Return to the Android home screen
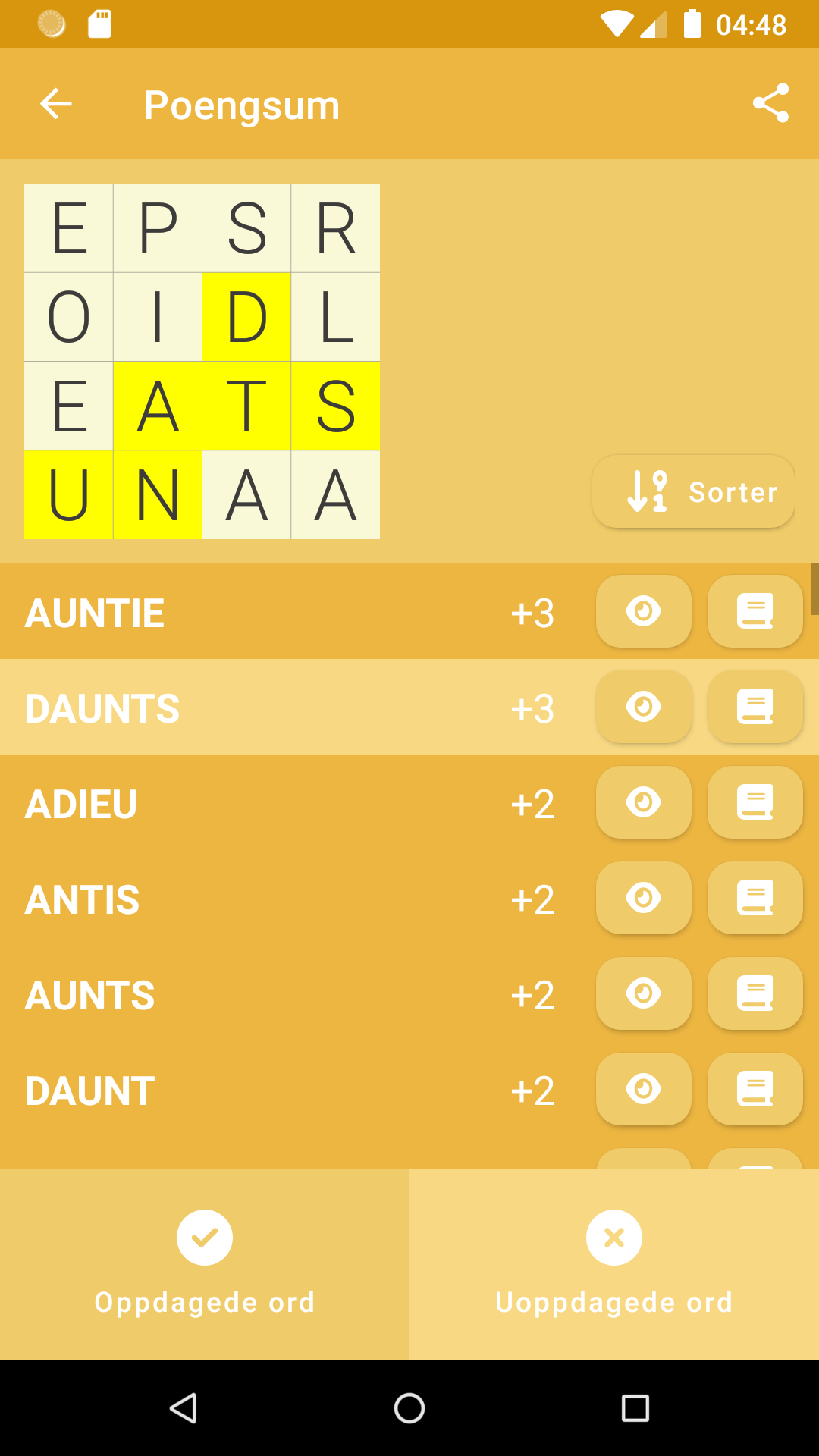 409,1408
